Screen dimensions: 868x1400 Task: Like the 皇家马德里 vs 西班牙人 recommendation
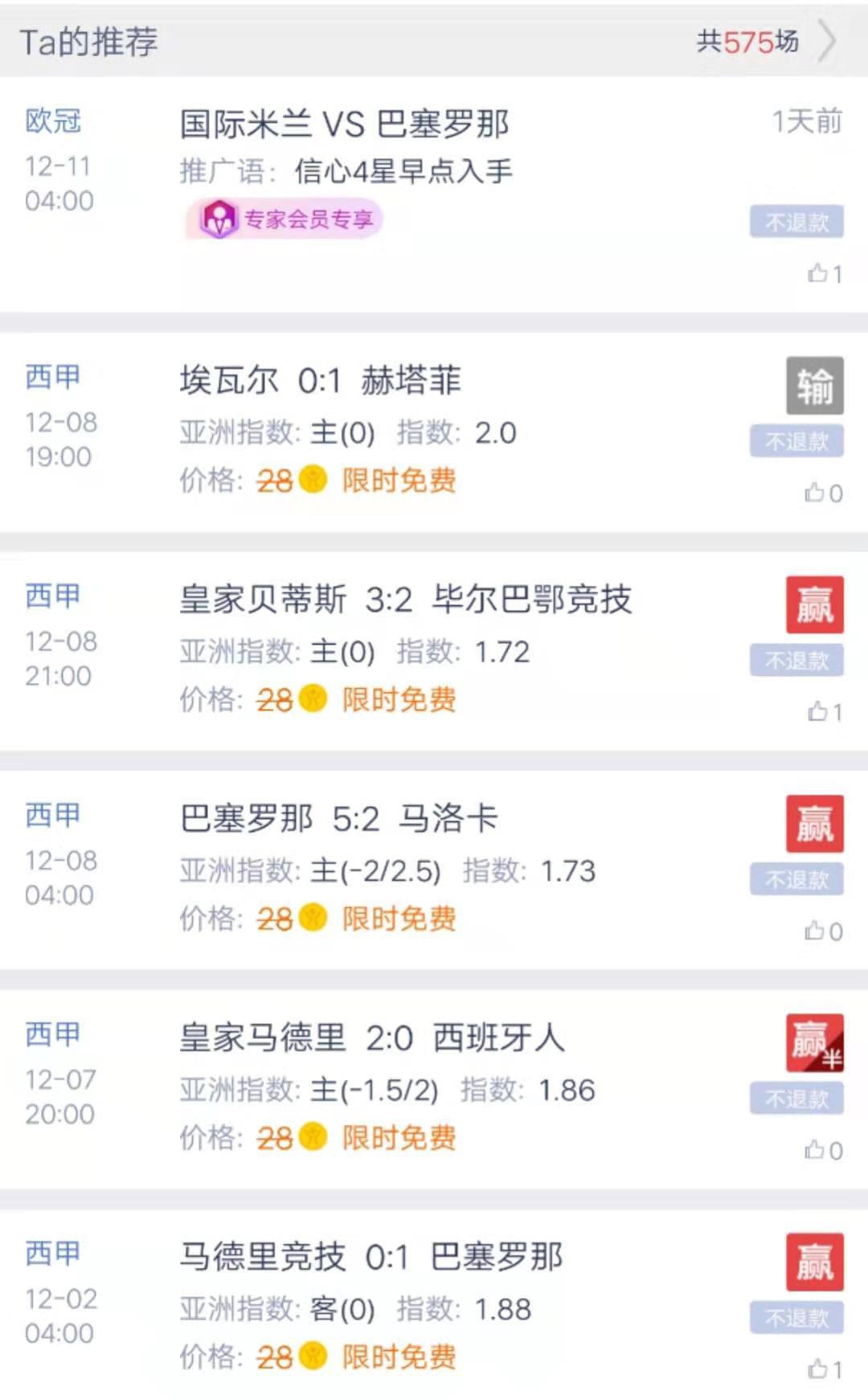pos(824,1151)
